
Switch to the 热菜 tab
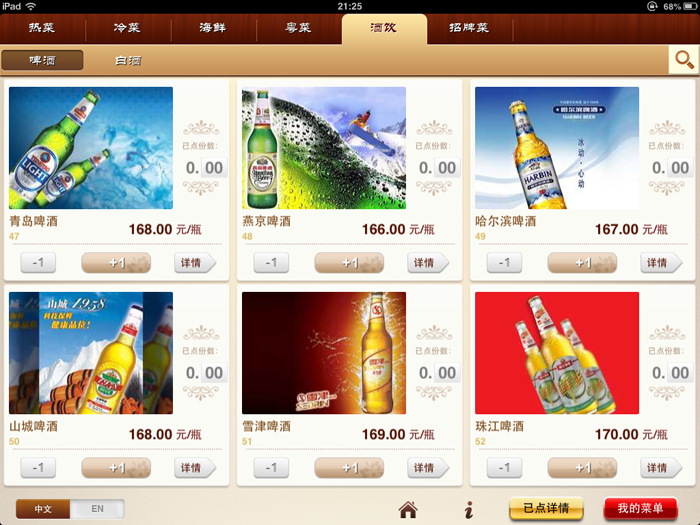coord(42,28)
